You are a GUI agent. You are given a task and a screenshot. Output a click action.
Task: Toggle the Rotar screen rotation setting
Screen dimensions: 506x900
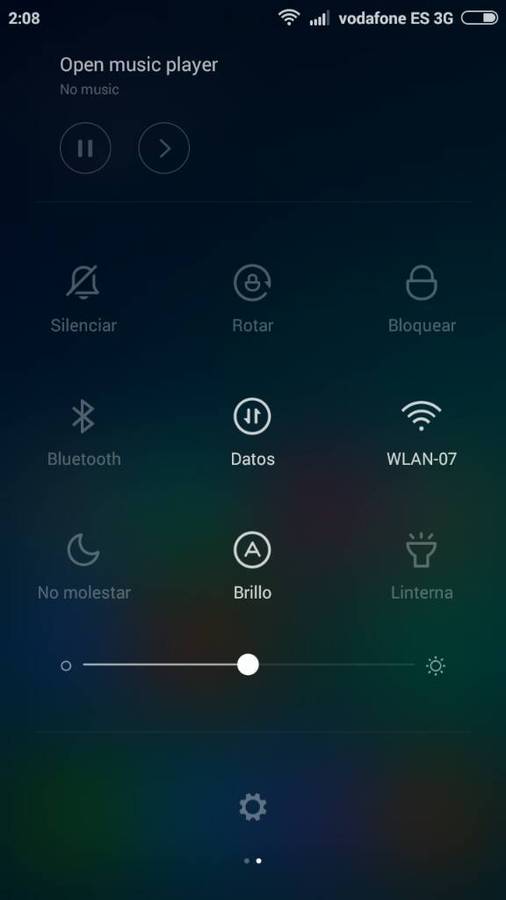[x=252, y=298]
